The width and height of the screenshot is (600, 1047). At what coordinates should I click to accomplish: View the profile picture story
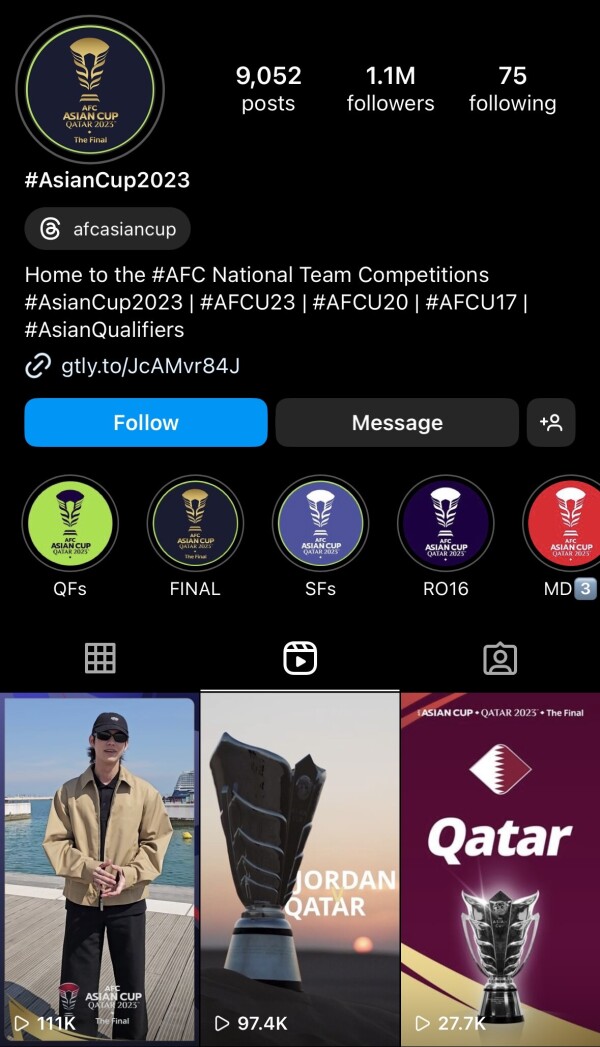90,90
